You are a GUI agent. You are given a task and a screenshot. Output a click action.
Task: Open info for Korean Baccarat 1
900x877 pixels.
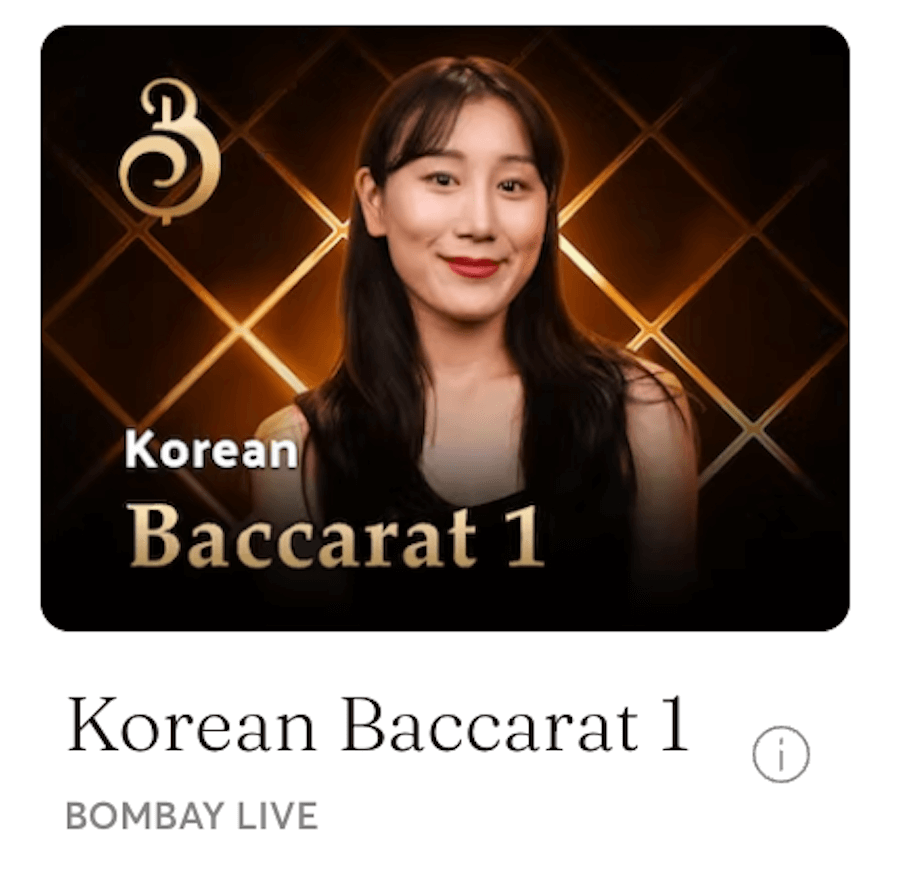(781, 755)
